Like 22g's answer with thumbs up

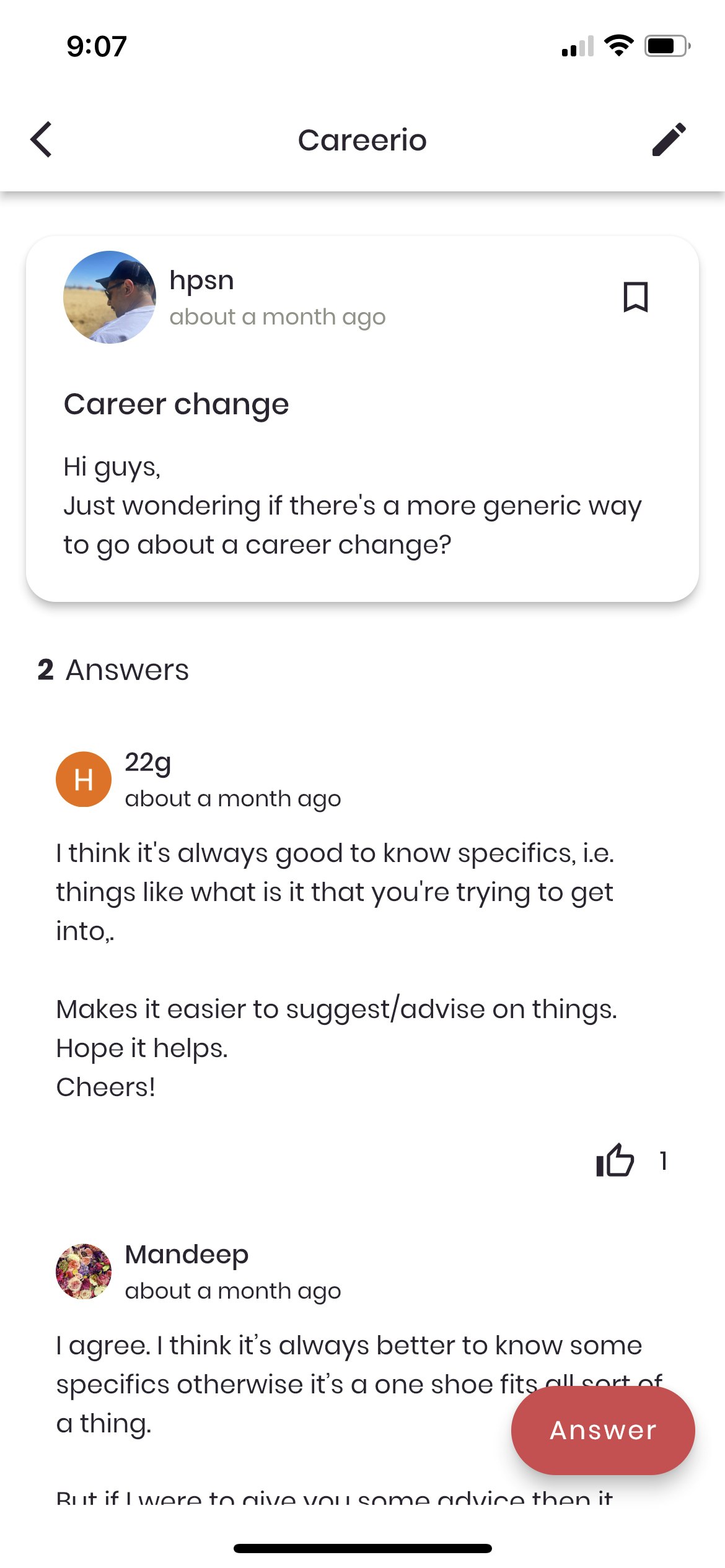point(615,1159)
